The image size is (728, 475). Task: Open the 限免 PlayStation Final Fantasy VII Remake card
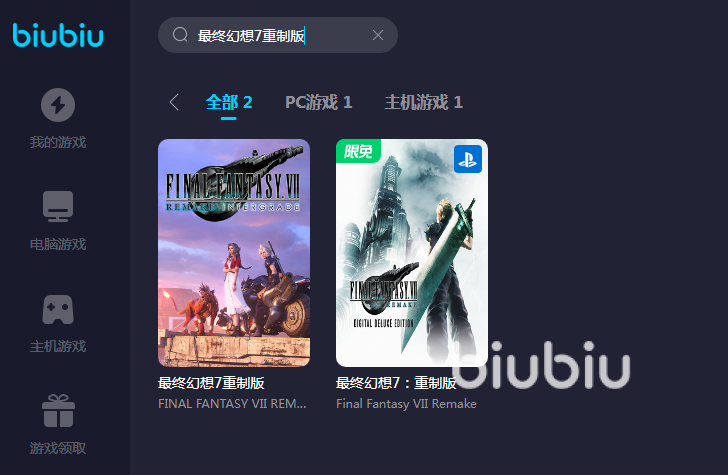(x=412, y=253)
